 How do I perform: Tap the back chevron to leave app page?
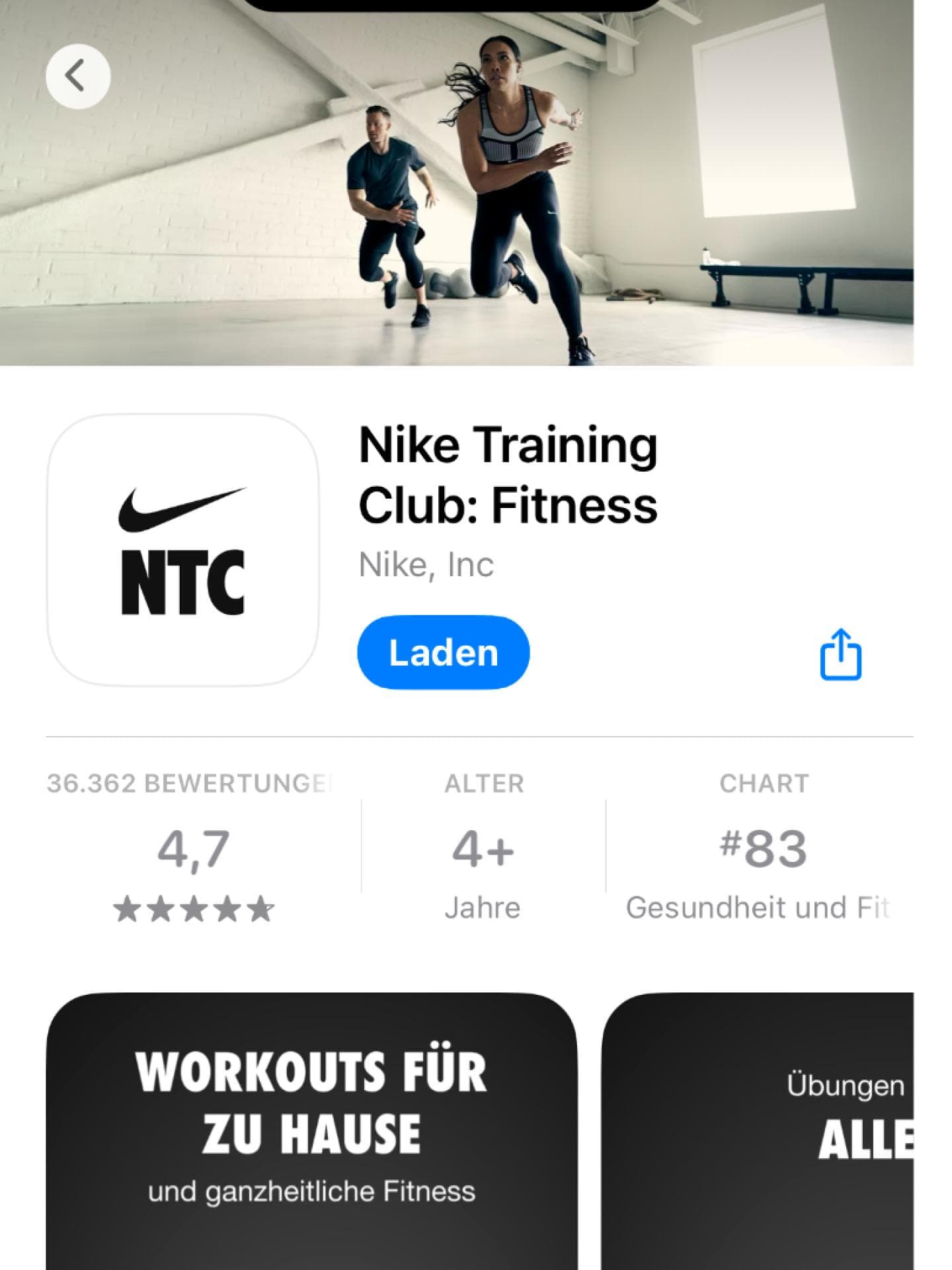tap(79, 75)
